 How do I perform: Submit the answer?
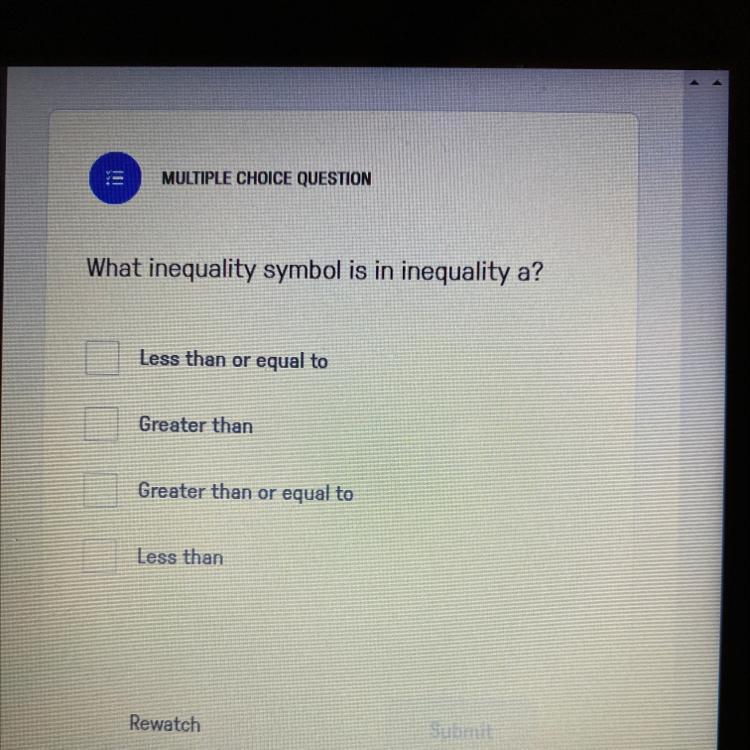pos(461,731)
